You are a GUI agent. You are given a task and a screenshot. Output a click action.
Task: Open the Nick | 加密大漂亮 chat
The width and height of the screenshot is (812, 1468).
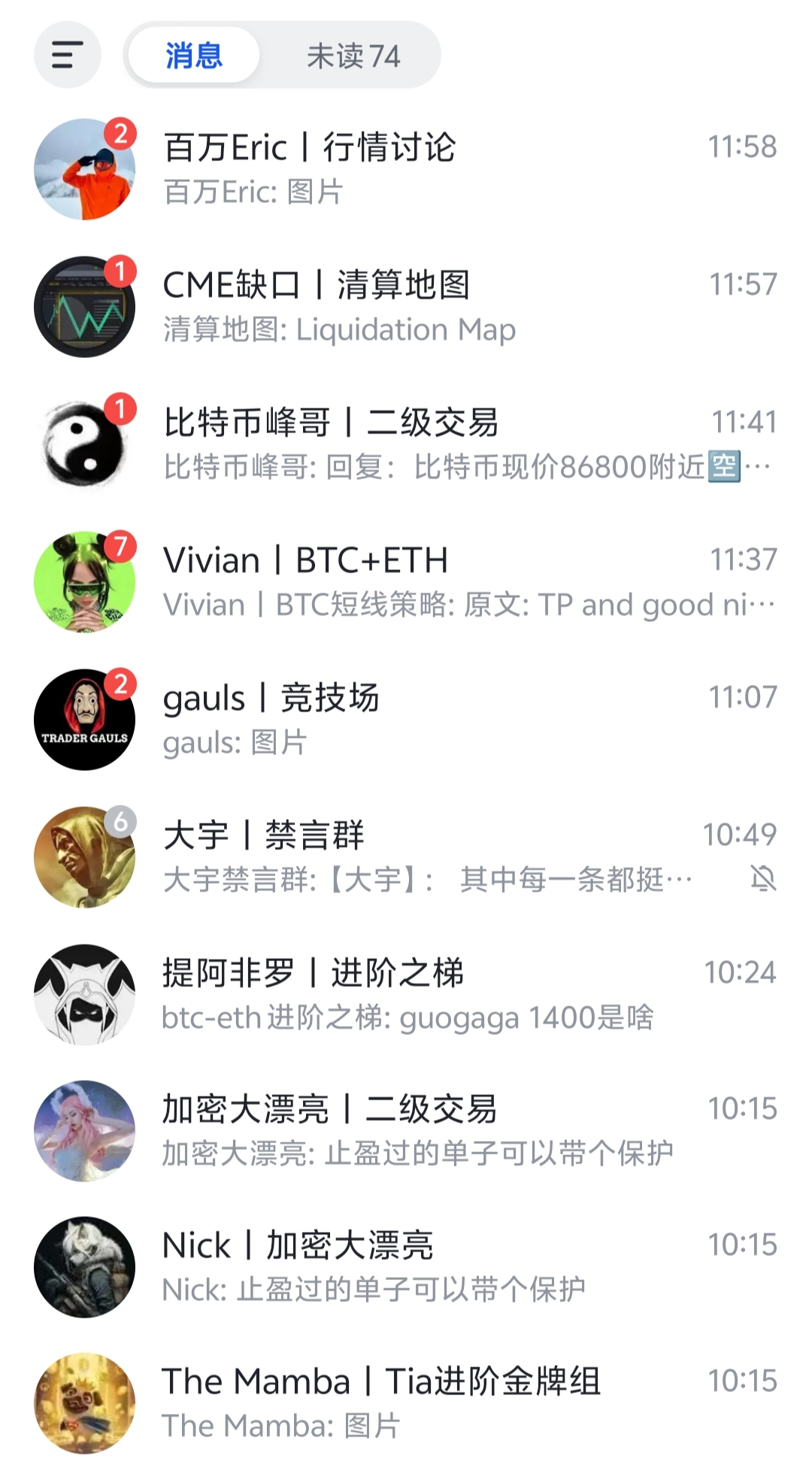click(x=406, y=1266)
